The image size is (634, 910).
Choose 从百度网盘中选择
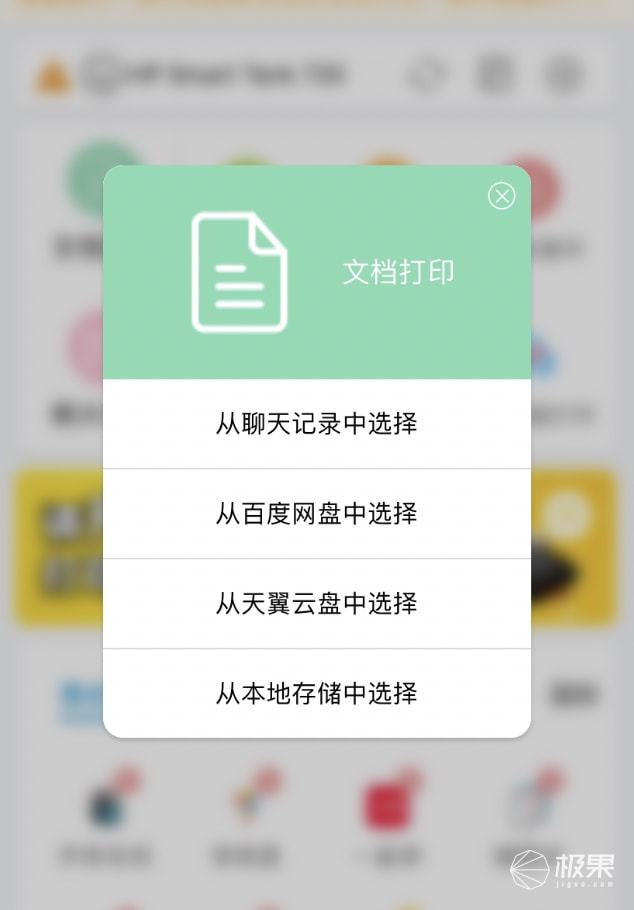point(316,514)
